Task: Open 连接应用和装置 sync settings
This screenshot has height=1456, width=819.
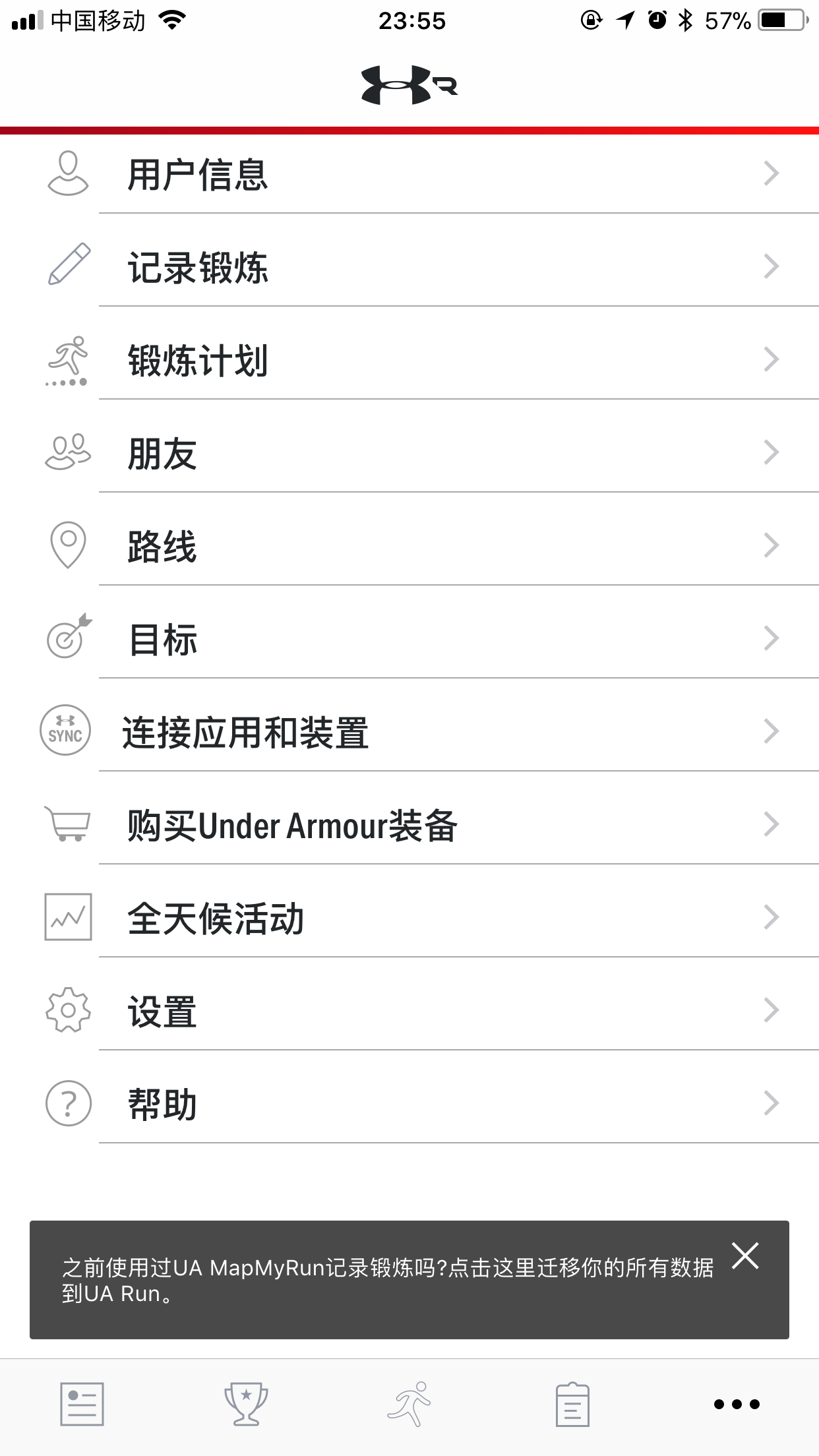Action: click(409, 731)
